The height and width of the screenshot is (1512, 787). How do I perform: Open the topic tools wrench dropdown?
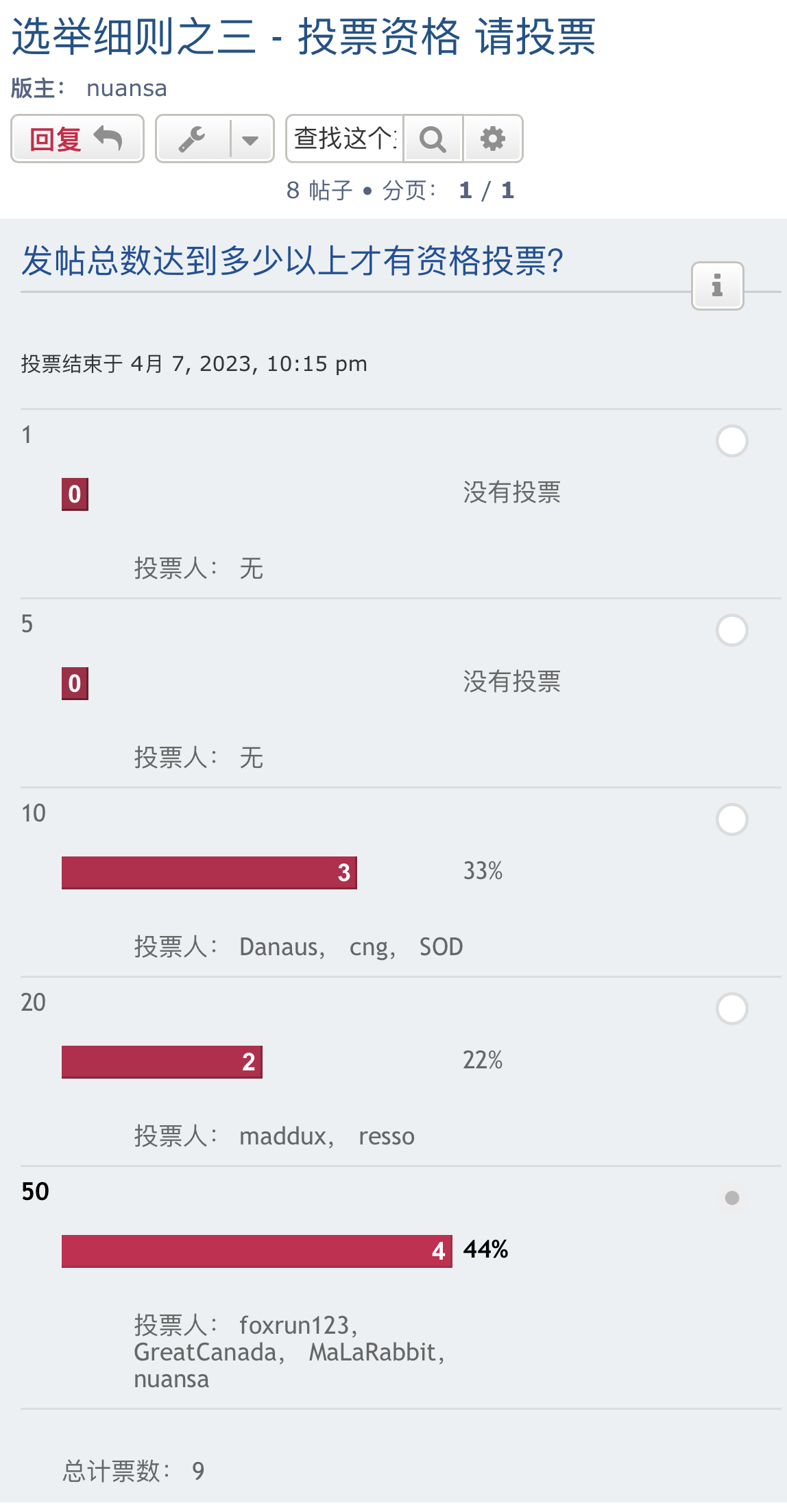(215, 139)
